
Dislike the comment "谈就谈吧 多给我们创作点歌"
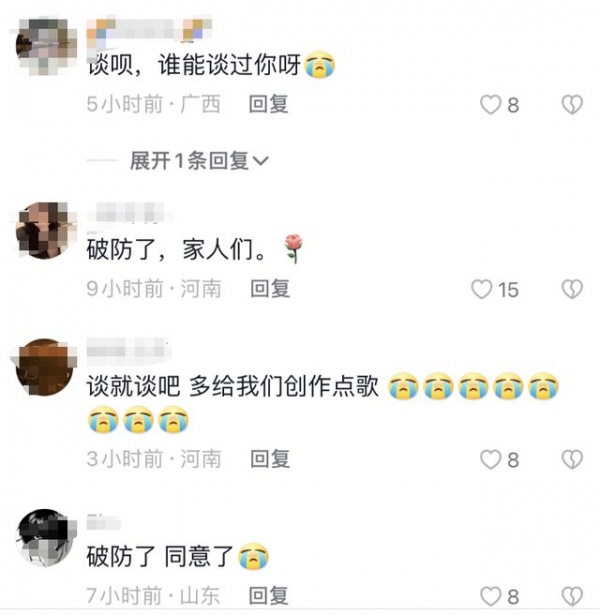click(571, 459)
